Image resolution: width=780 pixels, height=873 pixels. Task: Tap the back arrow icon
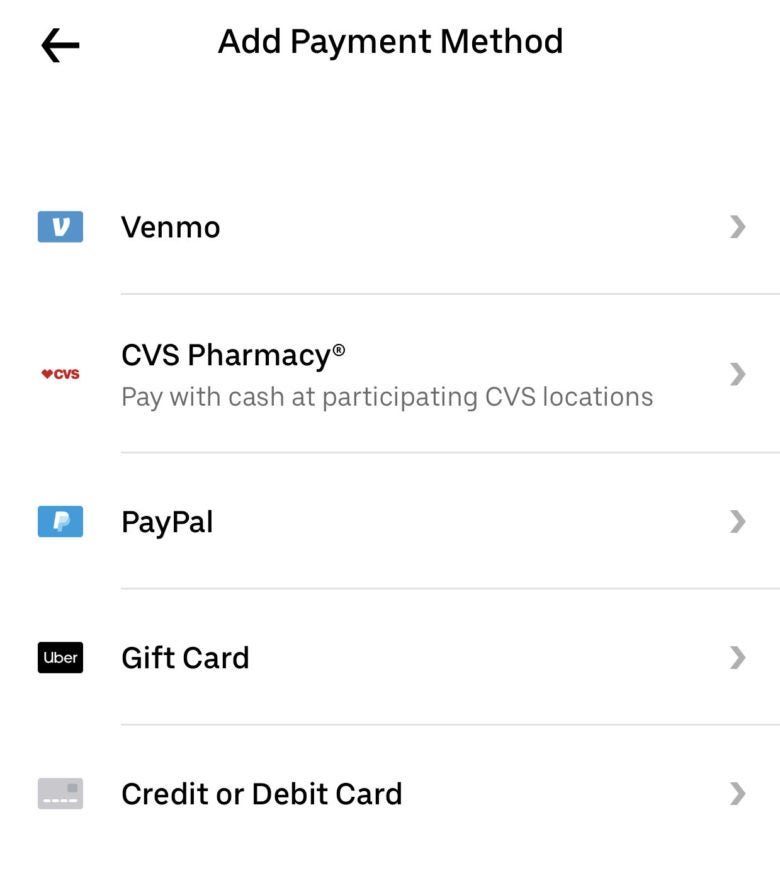pos(60,43)
